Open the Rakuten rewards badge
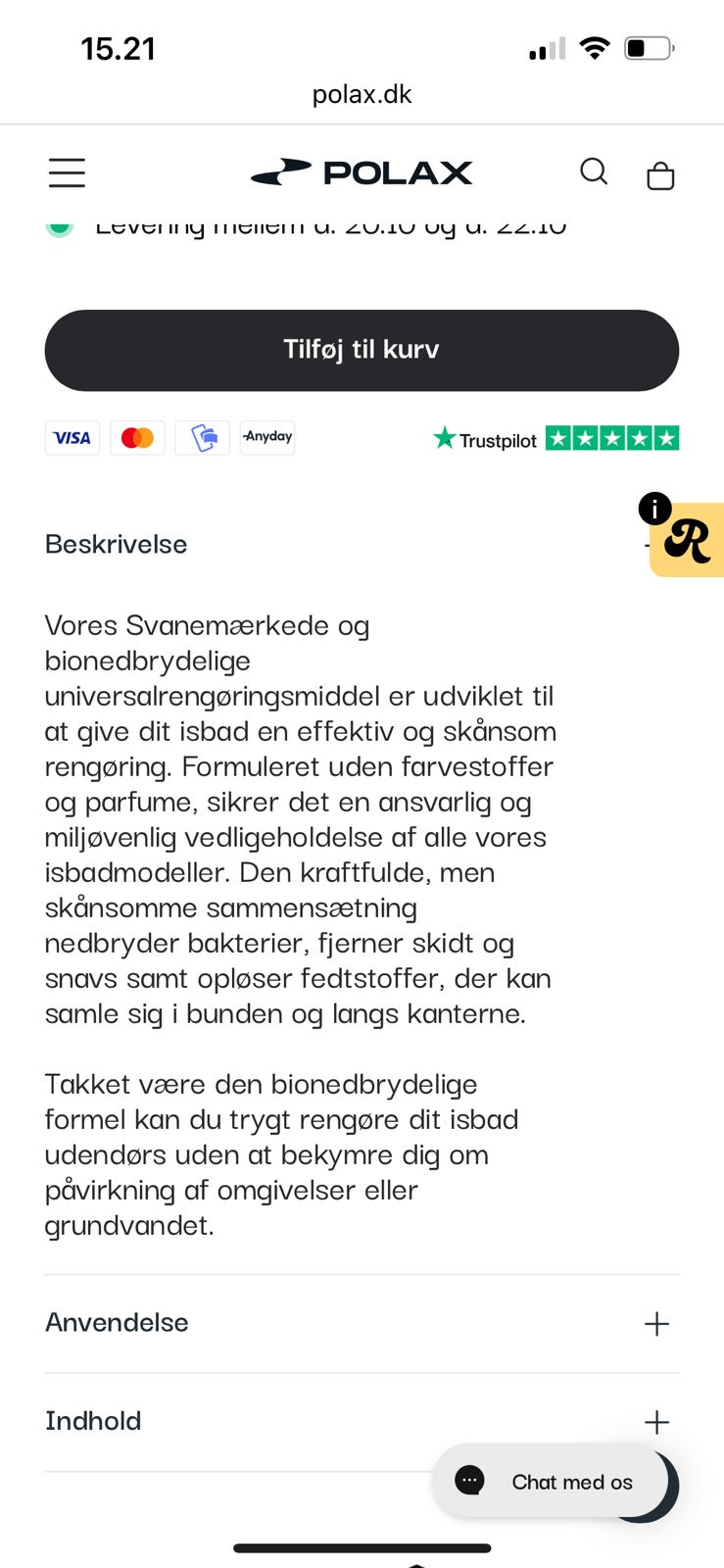 [x=688, y=540]
